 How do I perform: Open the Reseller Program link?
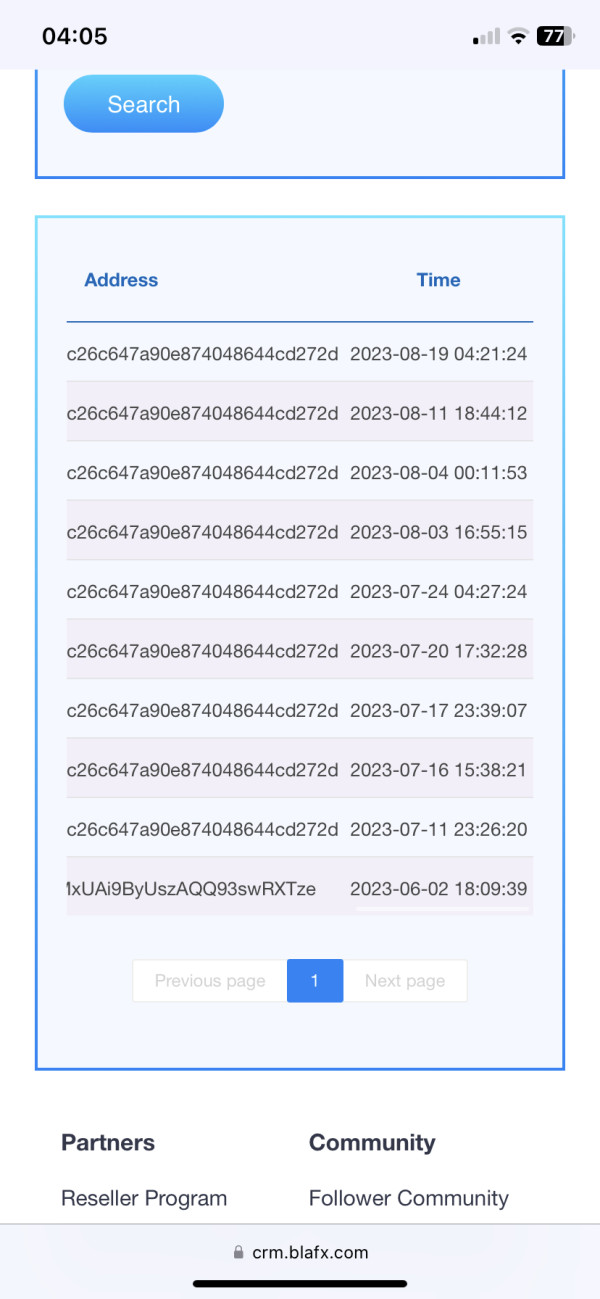click(144, 1198)
